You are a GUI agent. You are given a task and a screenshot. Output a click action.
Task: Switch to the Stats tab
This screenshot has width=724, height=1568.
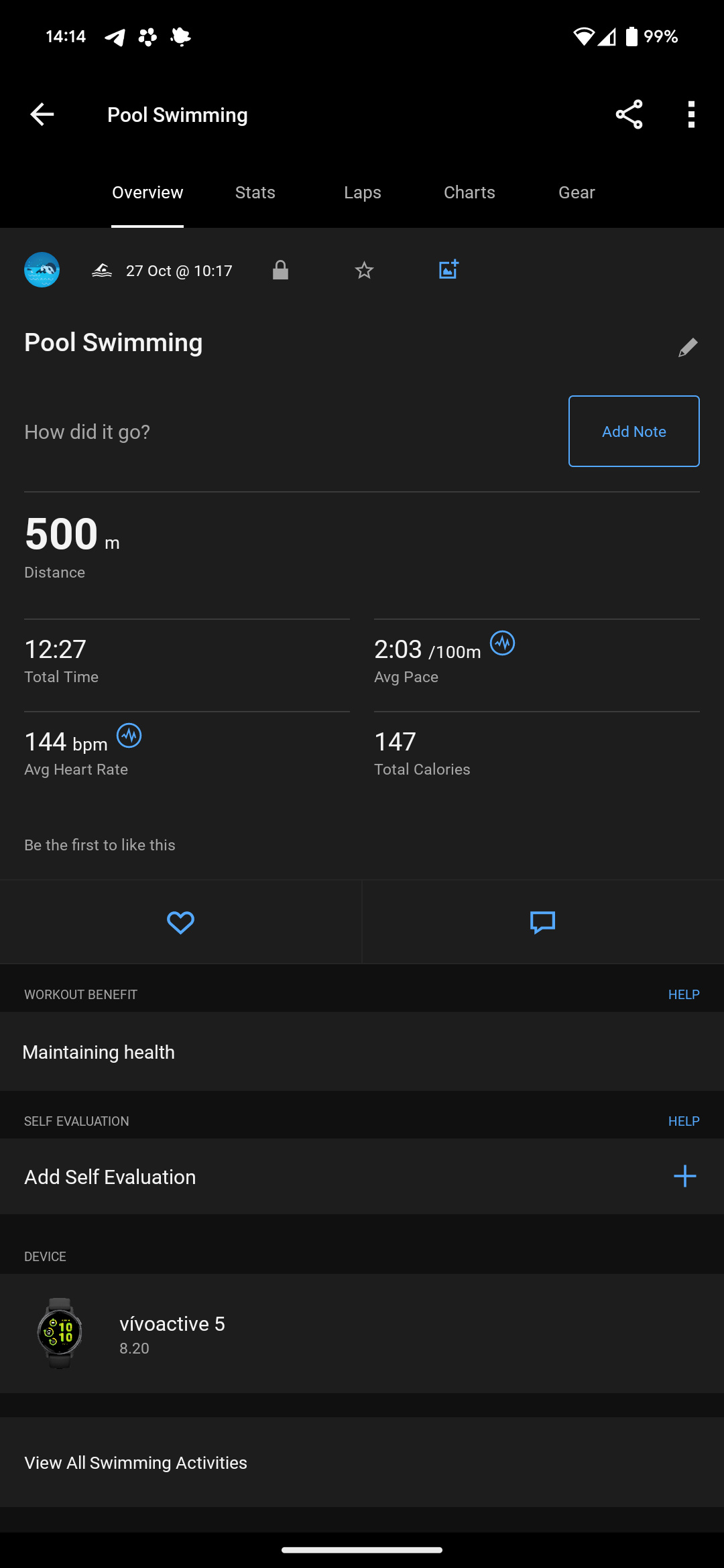tap(255, 192)
